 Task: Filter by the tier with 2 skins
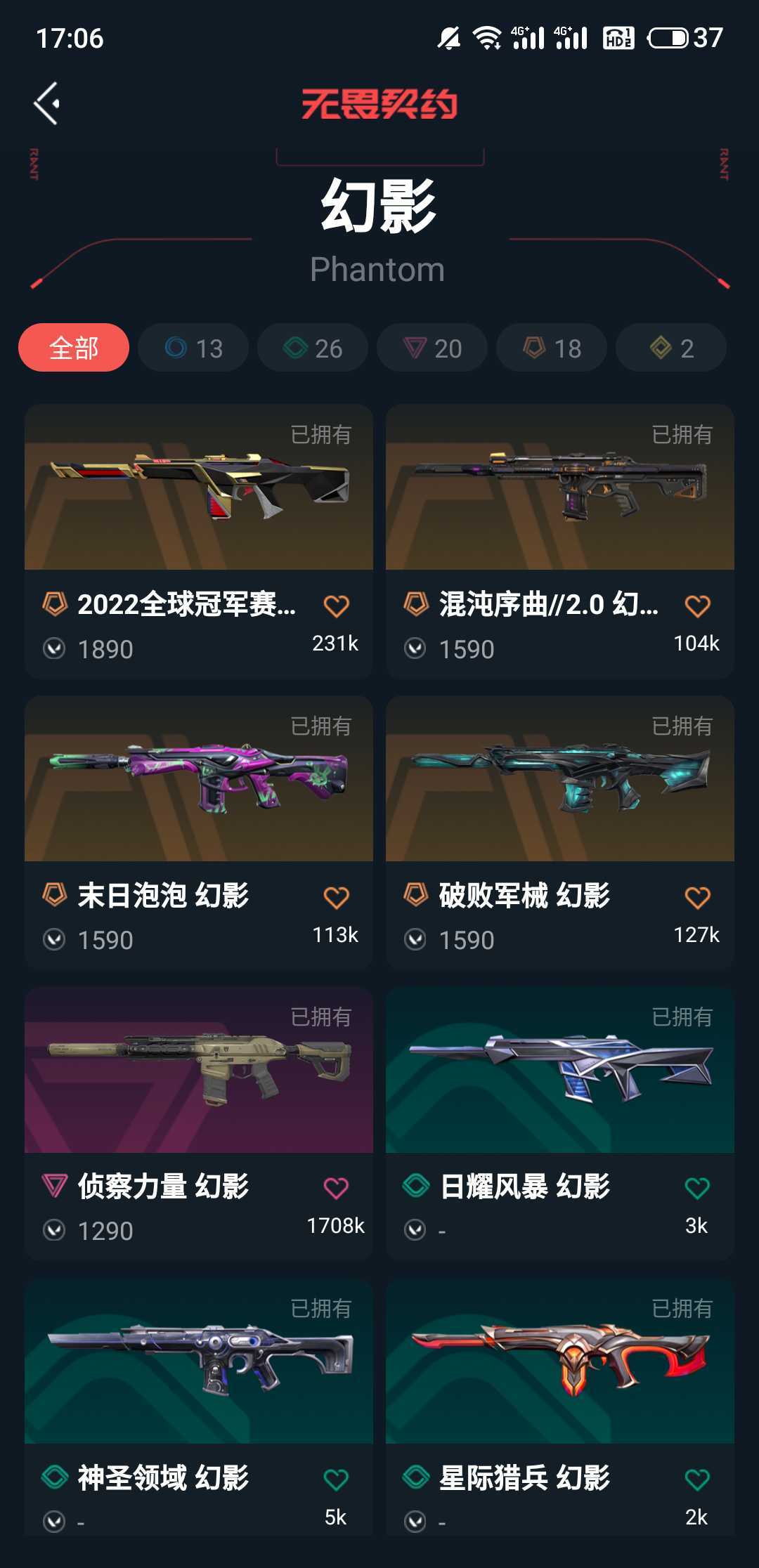671,348
